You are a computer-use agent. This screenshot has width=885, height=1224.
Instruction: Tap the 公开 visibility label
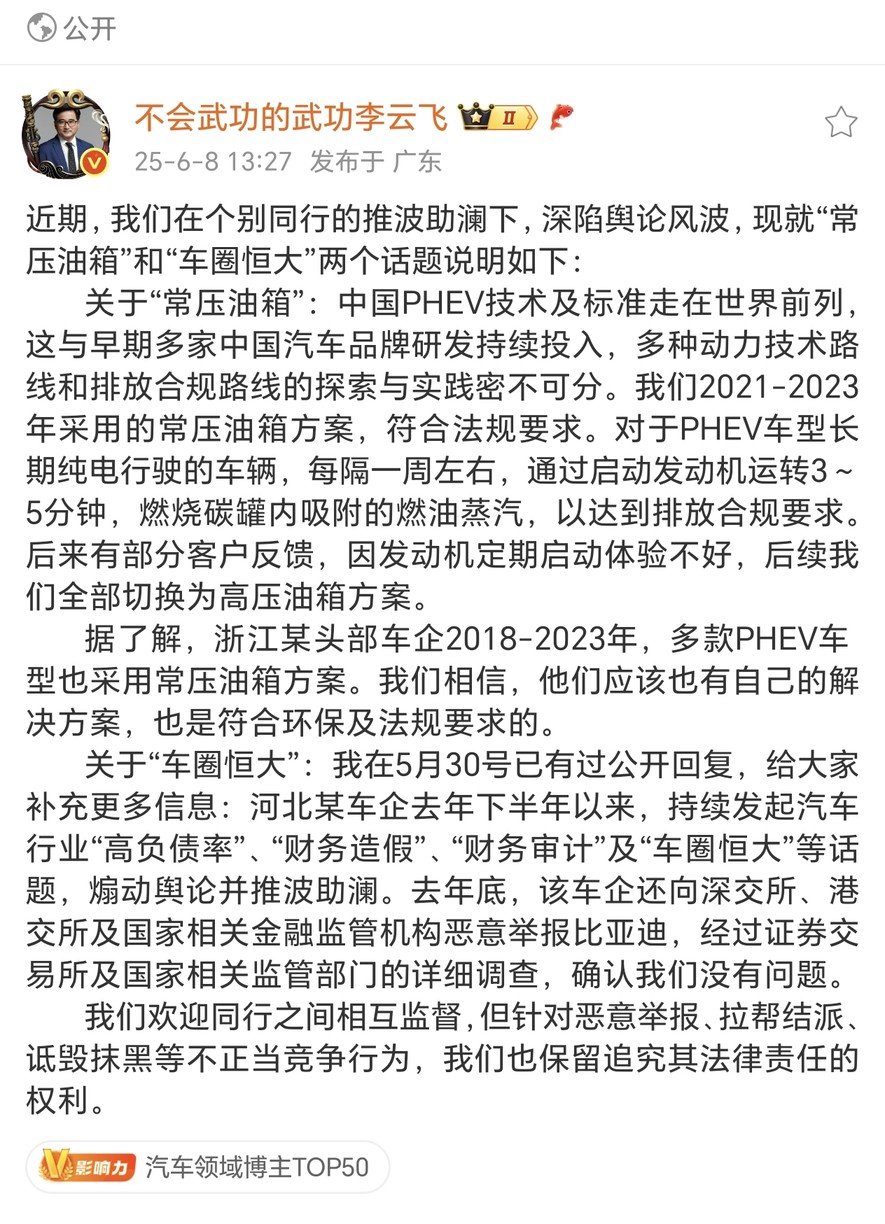coord(73,28)
